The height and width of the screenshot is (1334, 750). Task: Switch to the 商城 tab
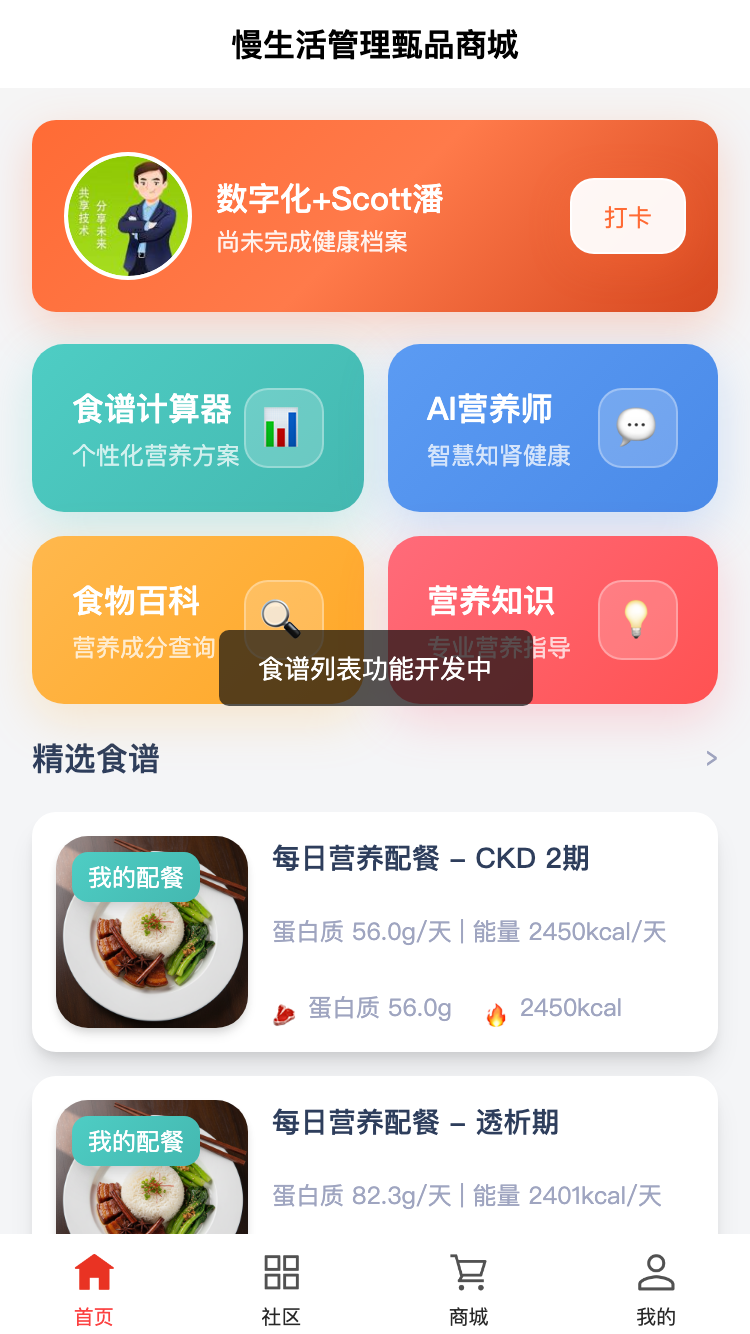point(468,1288)
